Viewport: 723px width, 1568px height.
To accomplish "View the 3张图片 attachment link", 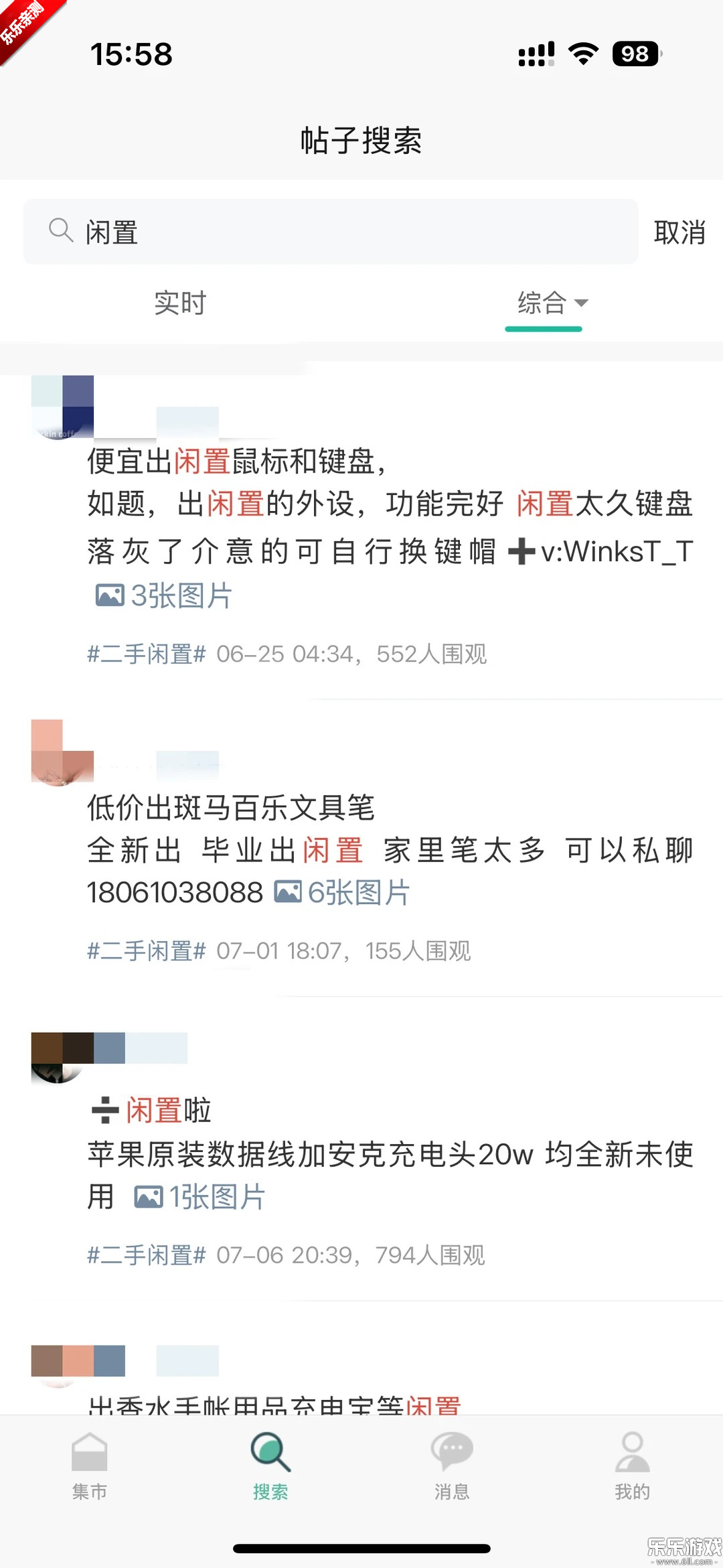I will point(165,595).
